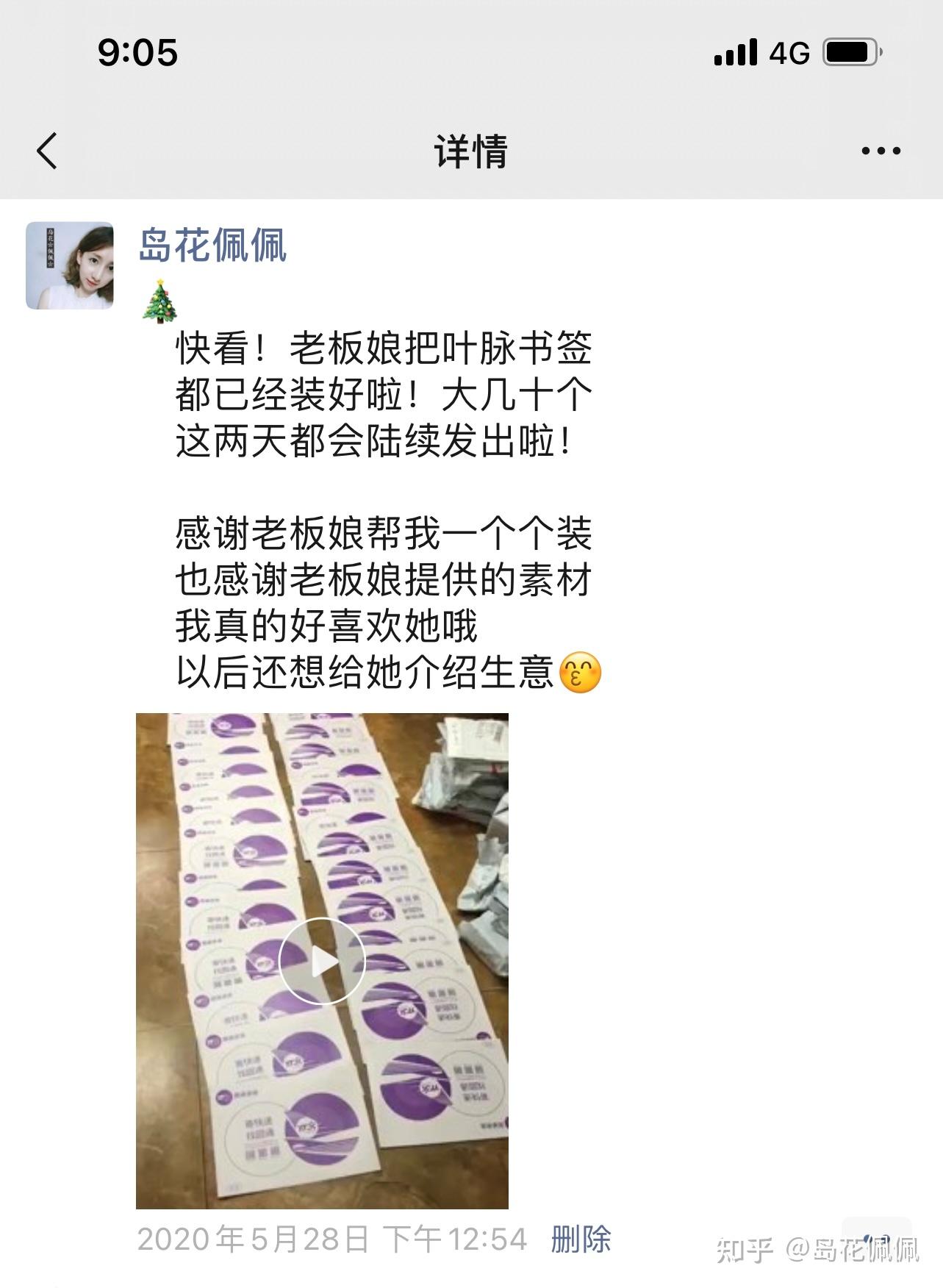This screenshot has width=943, height=1288.
Task: Open the like and comment bubble button
Action: click(877, 1239)
